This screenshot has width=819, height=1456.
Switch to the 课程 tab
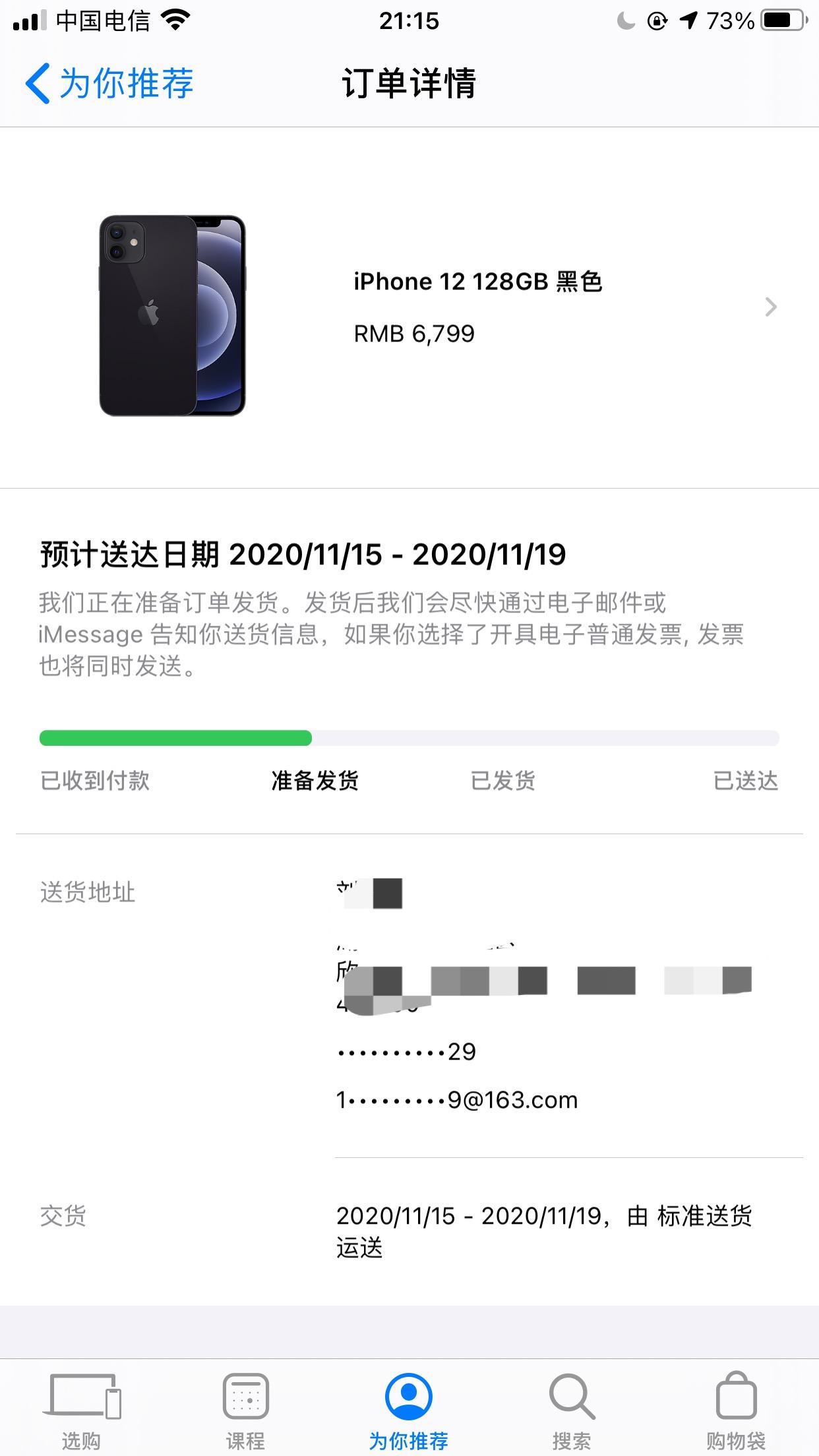coord(245,1410)
